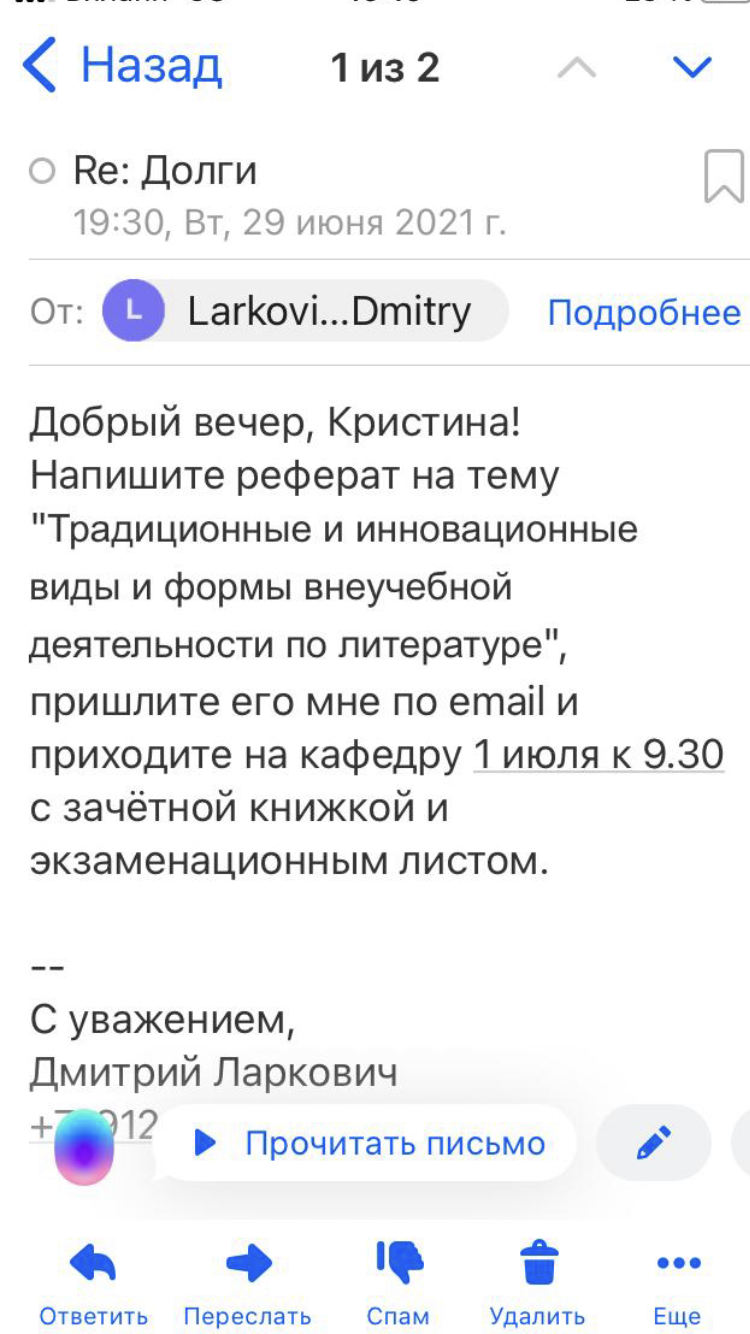
Task: Bookmark this email with the flag icon
Action: point(724,177)
